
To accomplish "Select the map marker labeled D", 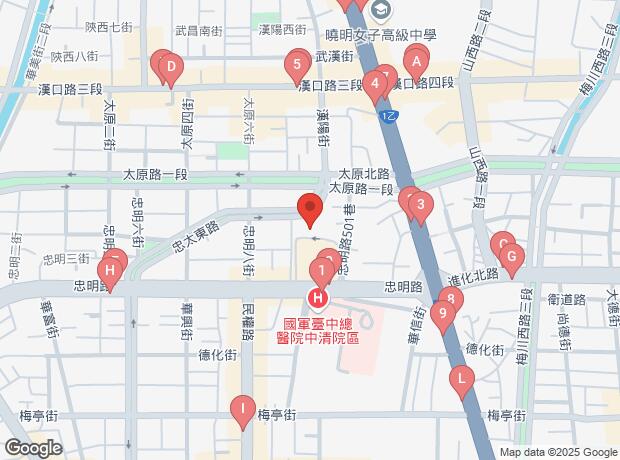I will pos(171,69).
